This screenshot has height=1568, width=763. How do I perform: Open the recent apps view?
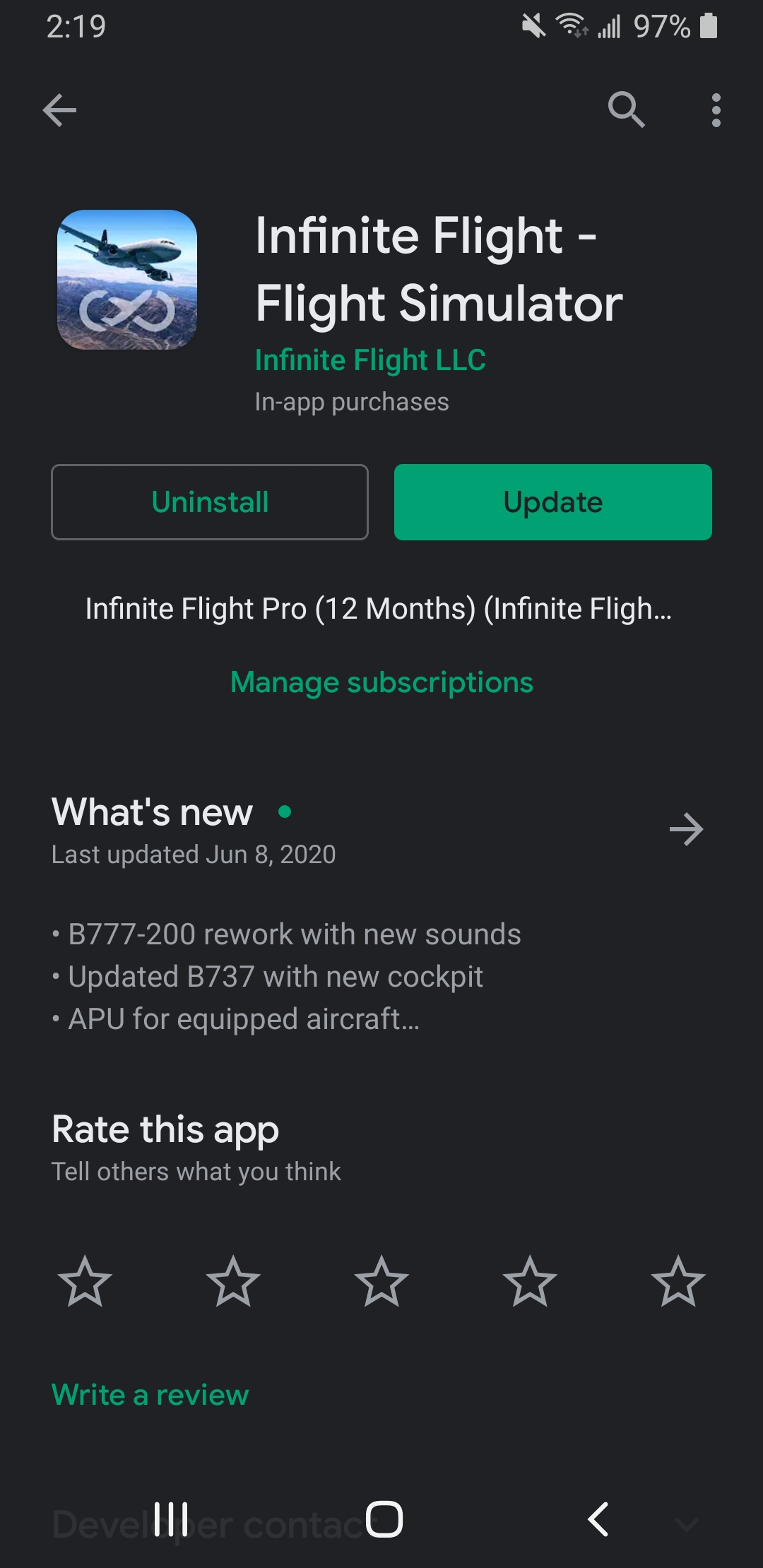point(171,1519)
